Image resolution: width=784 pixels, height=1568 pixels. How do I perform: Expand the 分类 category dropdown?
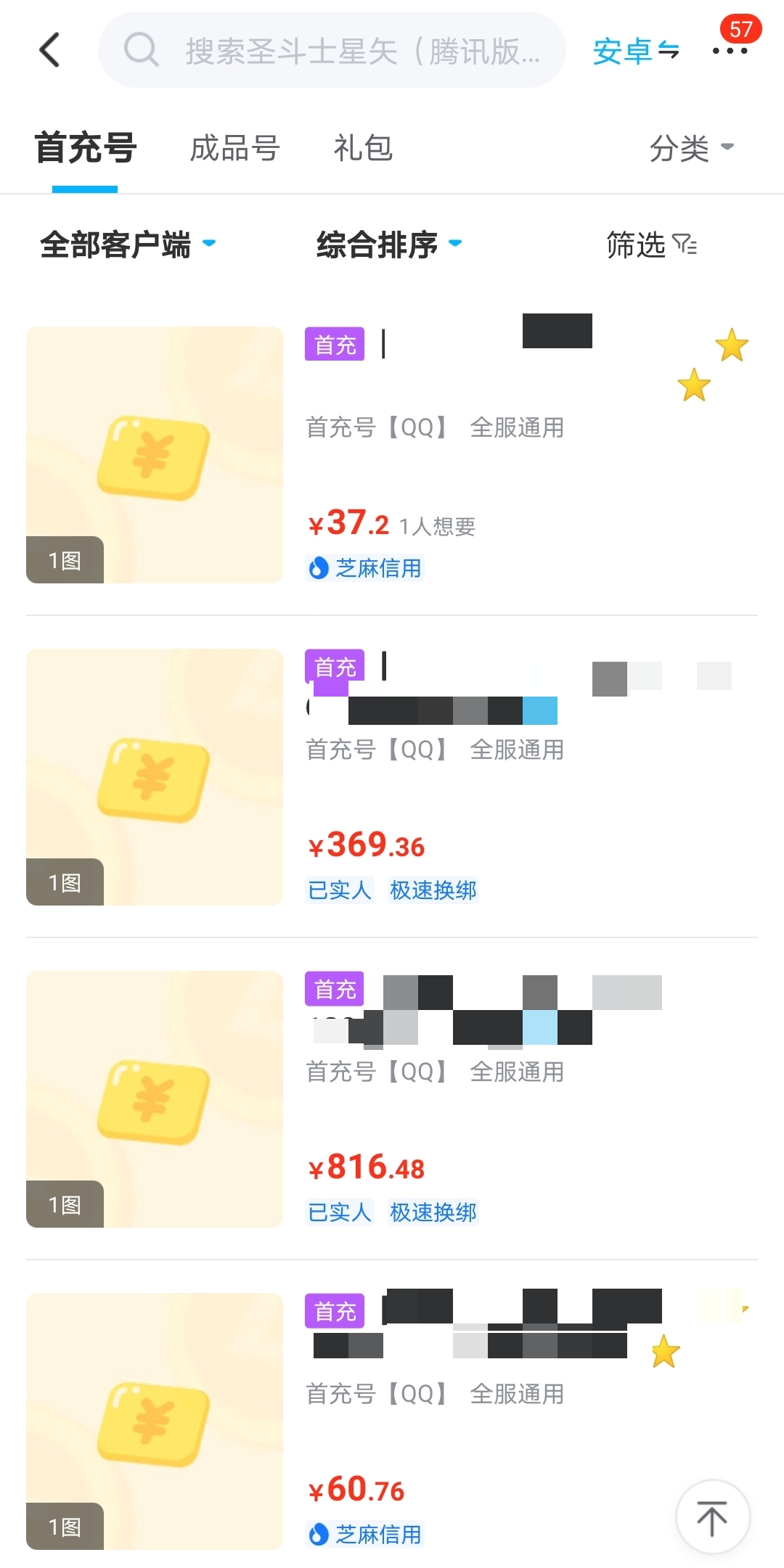point(690,149)
